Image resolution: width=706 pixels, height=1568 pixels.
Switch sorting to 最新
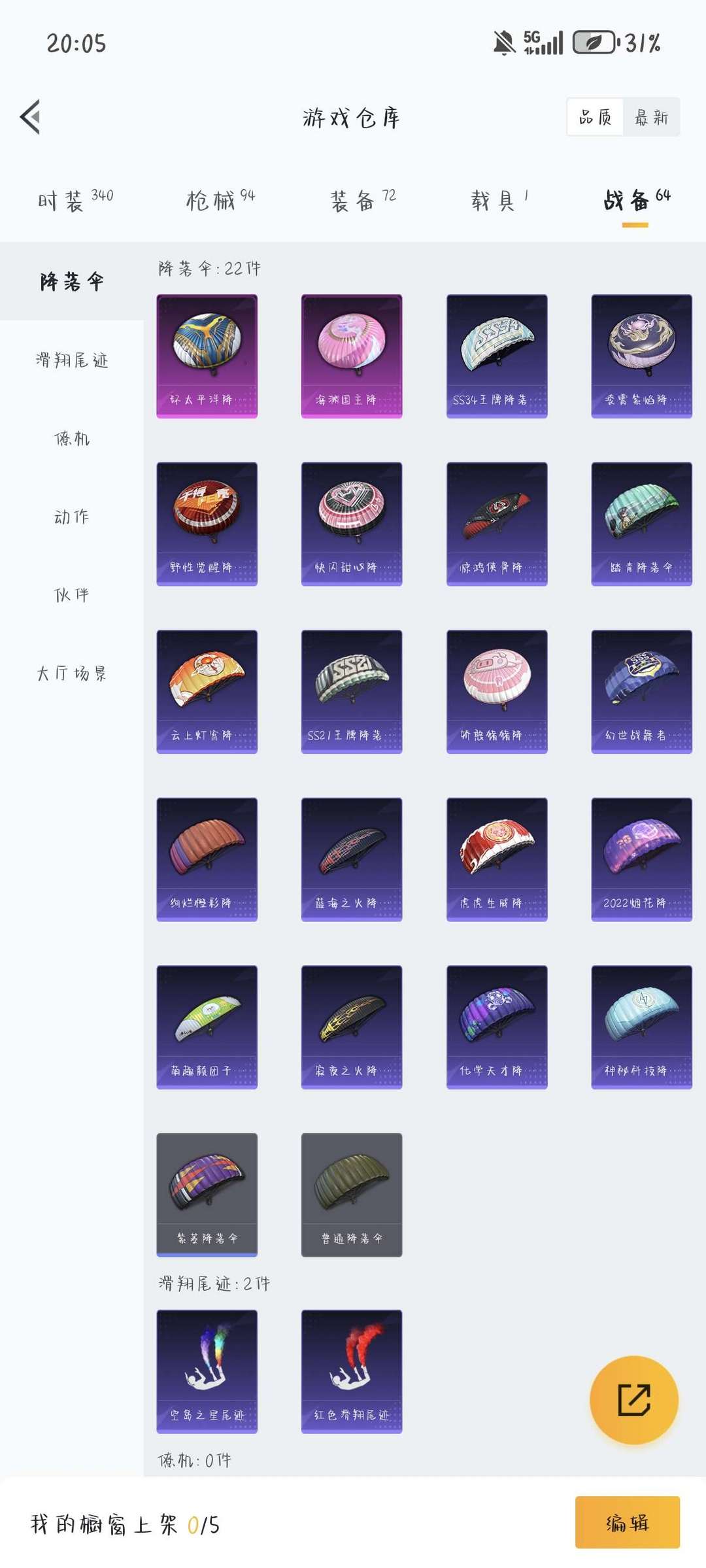point(652,118)
